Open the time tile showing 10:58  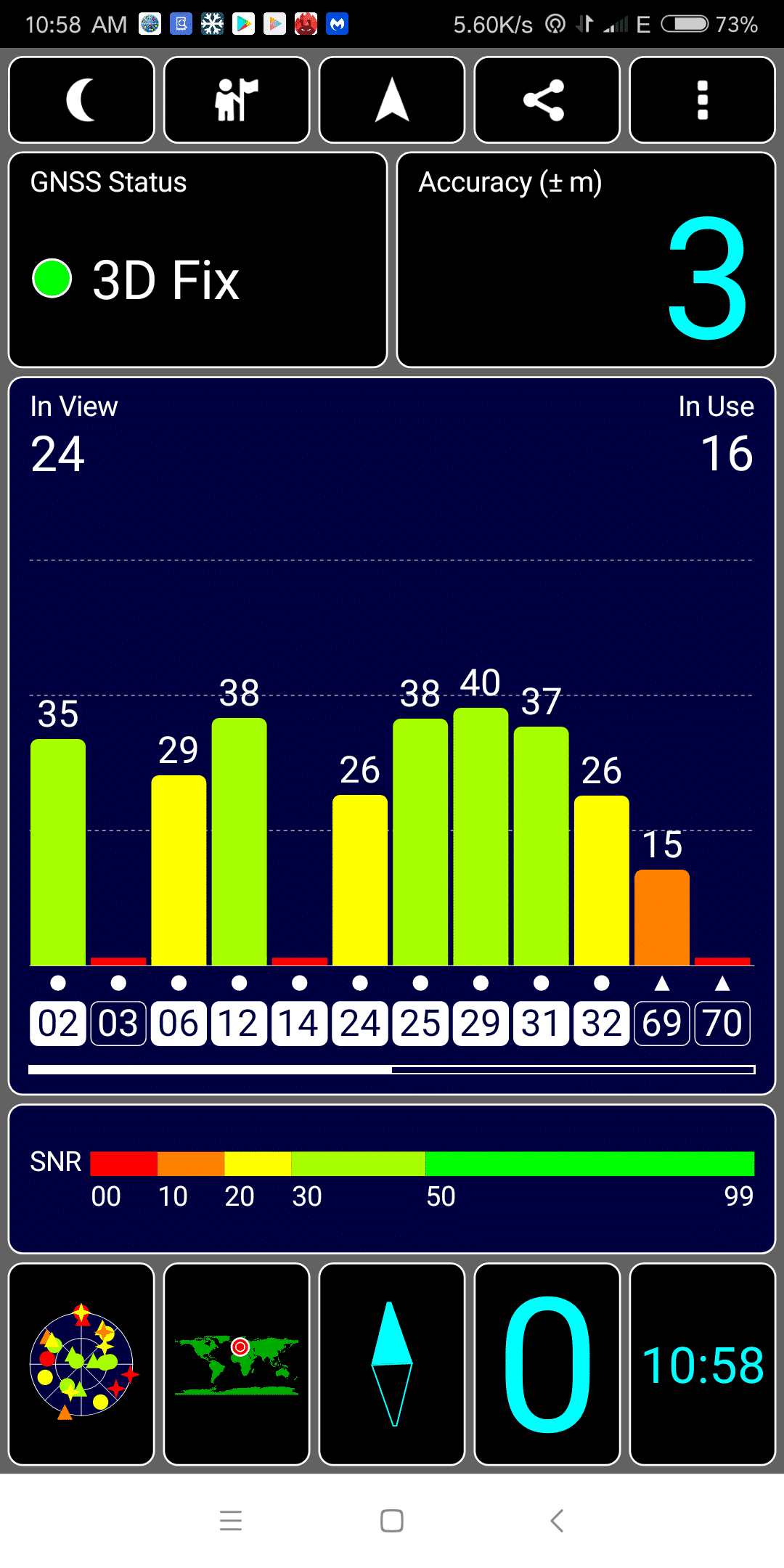pyautogui.click(x=702, y=1364)
